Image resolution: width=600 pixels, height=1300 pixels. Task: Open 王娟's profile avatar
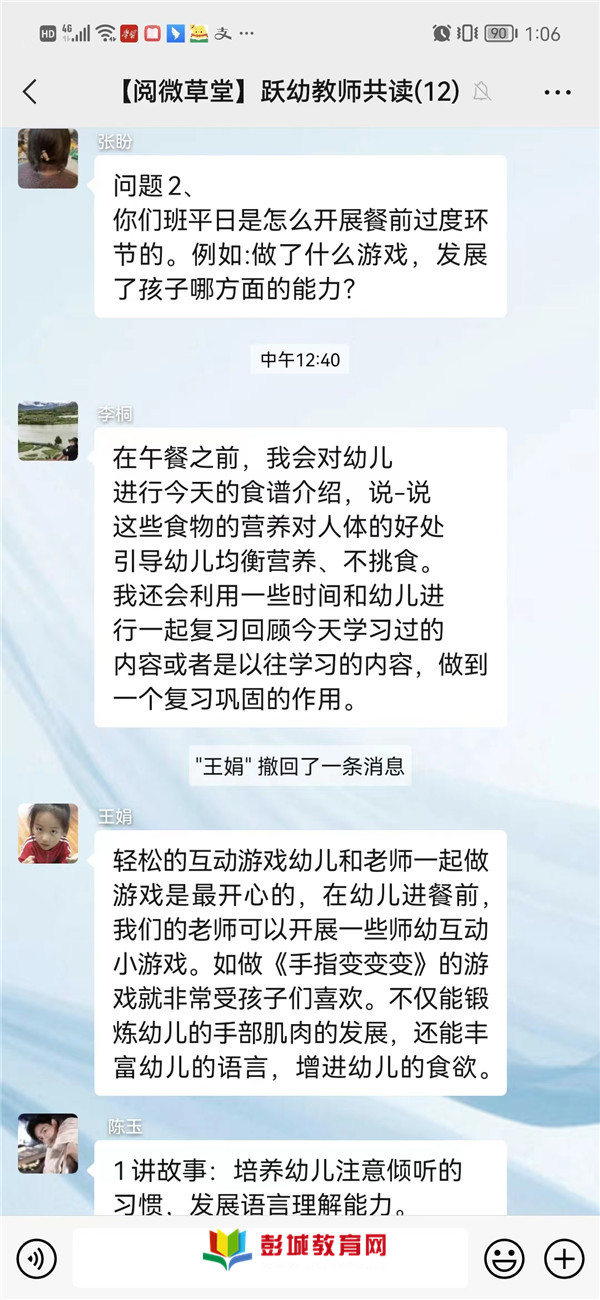[47, 833]
